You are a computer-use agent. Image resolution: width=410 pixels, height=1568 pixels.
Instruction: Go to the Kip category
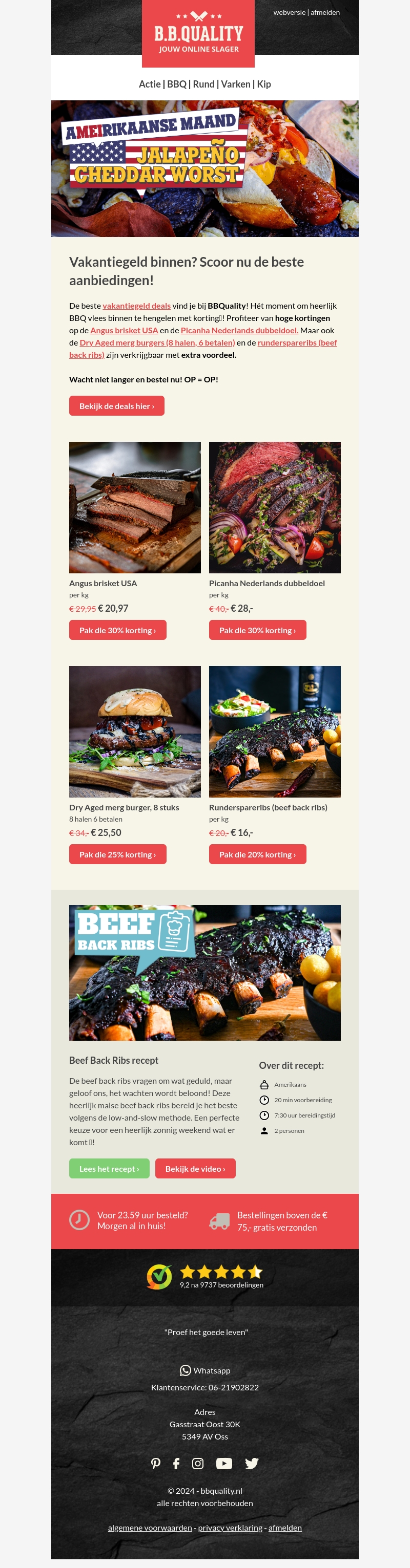pyautogui.click(x=264, y=84)
